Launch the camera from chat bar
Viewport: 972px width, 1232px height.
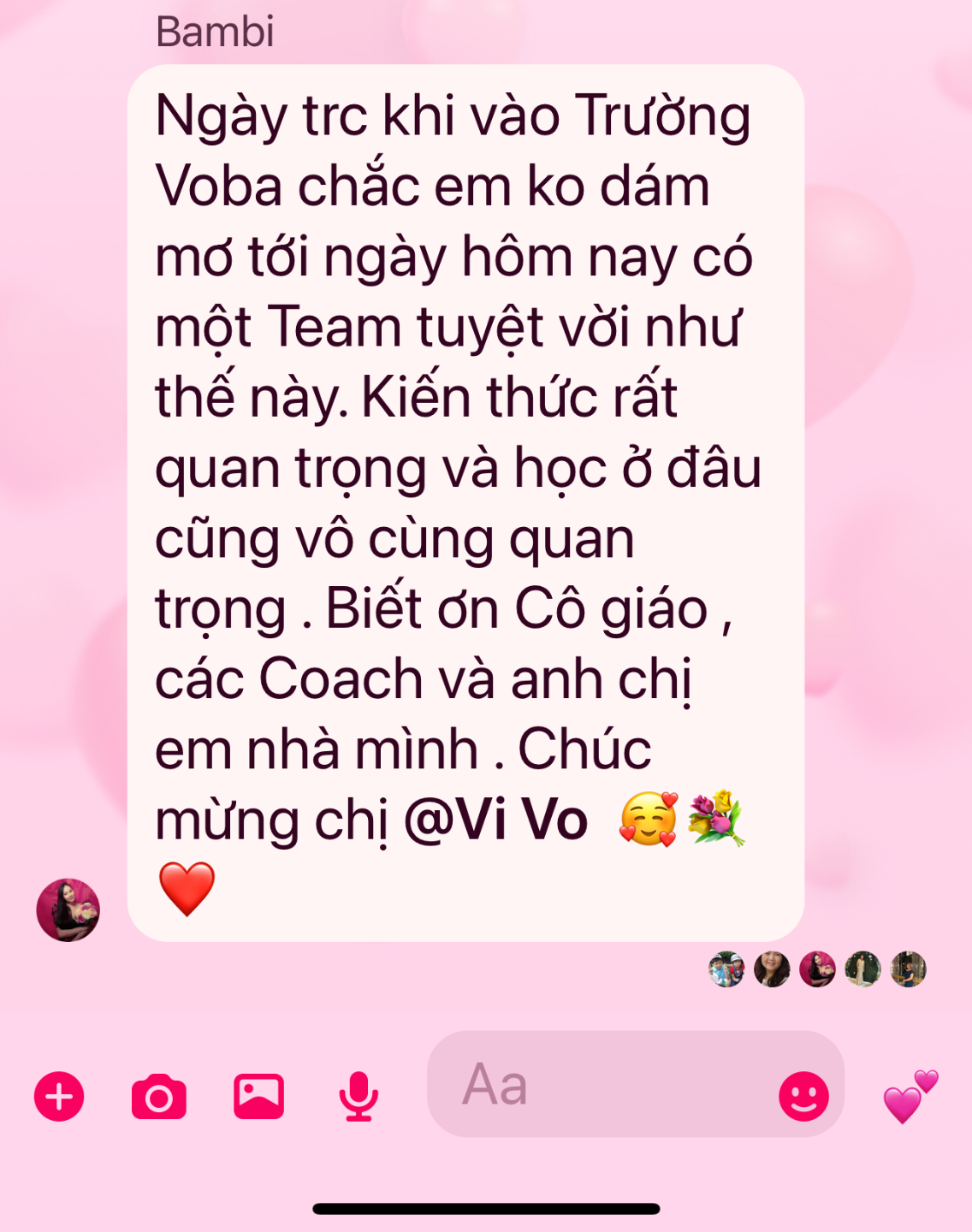158,1096
